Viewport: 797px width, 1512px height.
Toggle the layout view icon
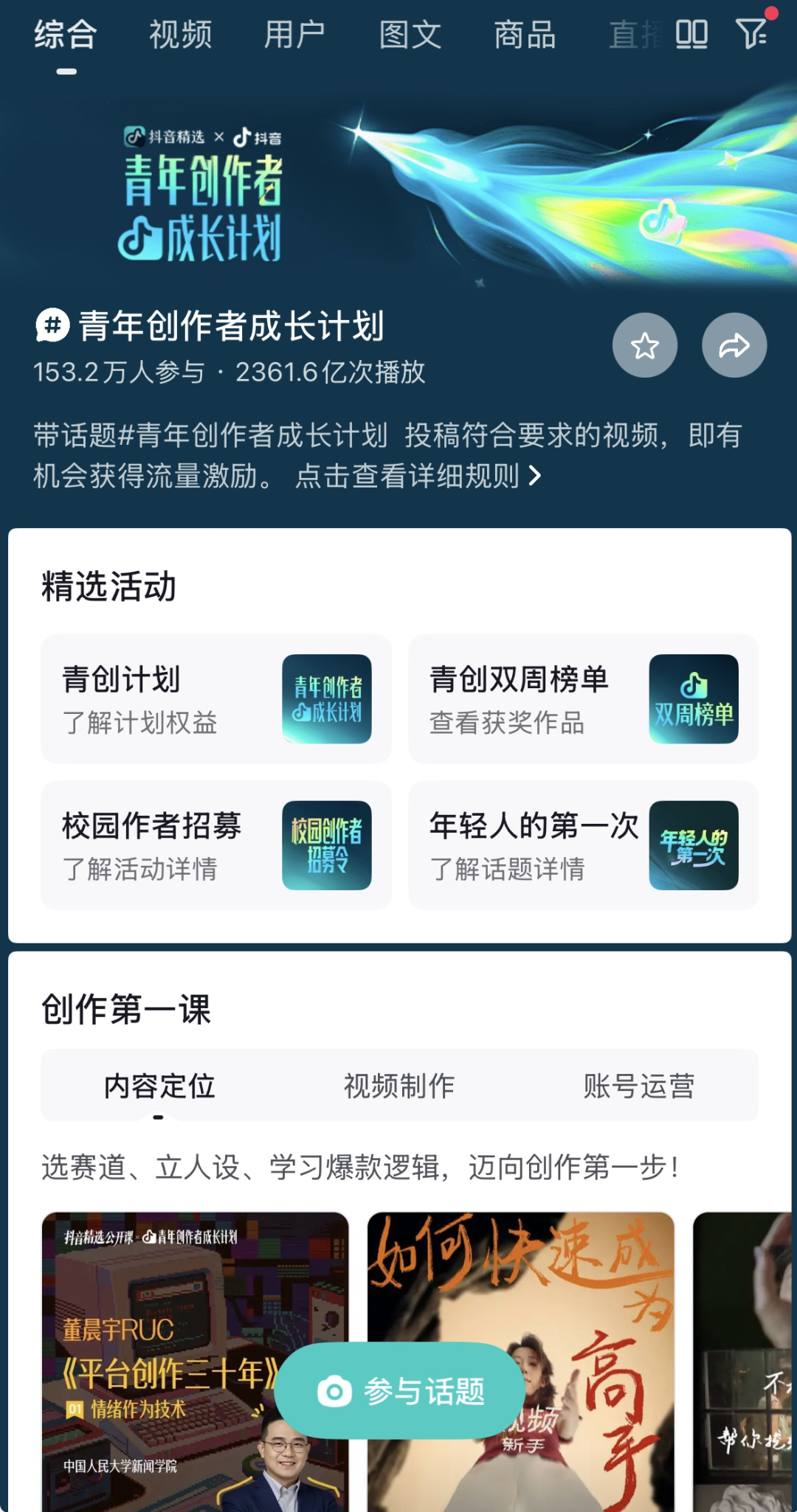click(x=691, y=35)
